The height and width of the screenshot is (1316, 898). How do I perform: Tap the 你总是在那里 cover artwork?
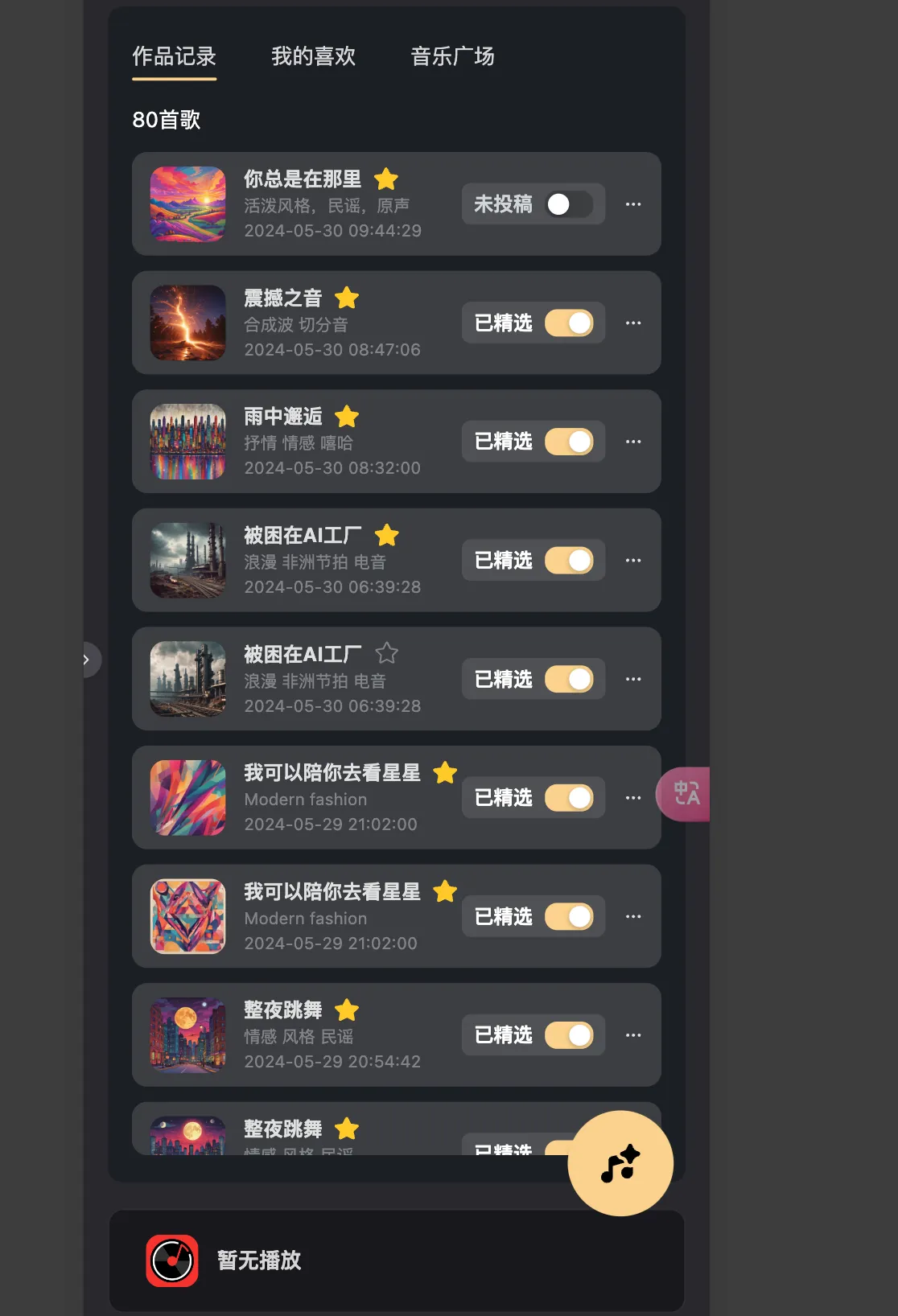(188, 204)
